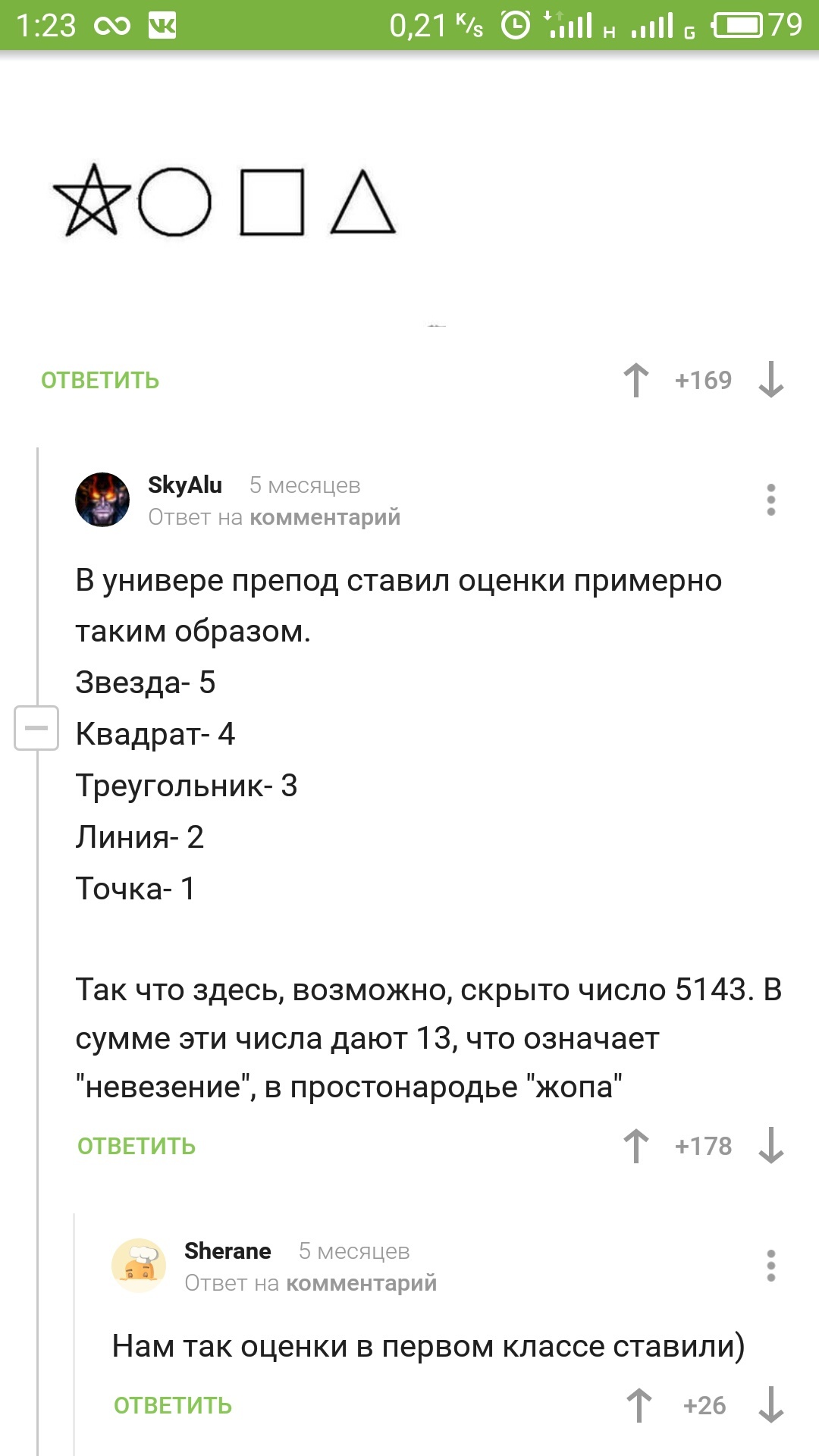Upvote the comment rated +169
The image size is (819, 1456).
pos(635,380)
